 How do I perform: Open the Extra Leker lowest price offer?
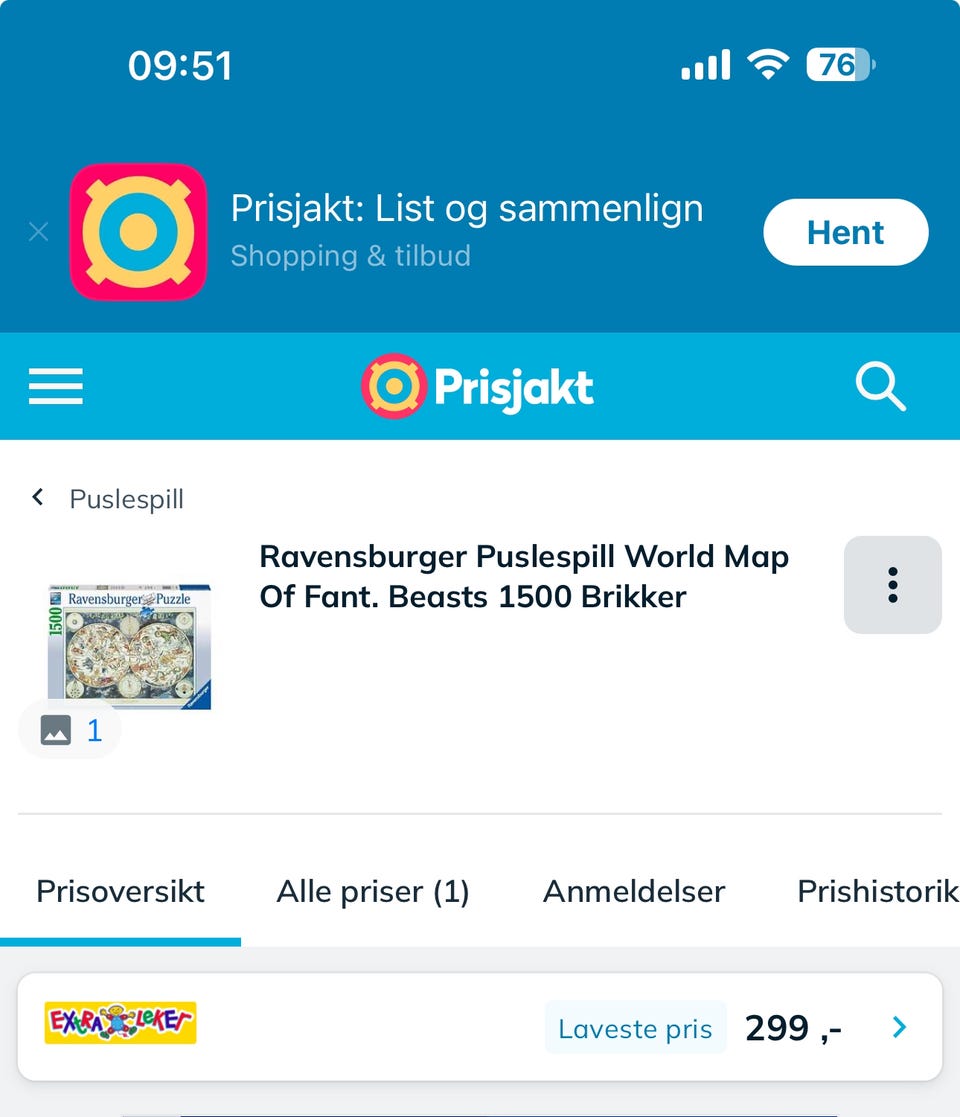point(480,1027)
